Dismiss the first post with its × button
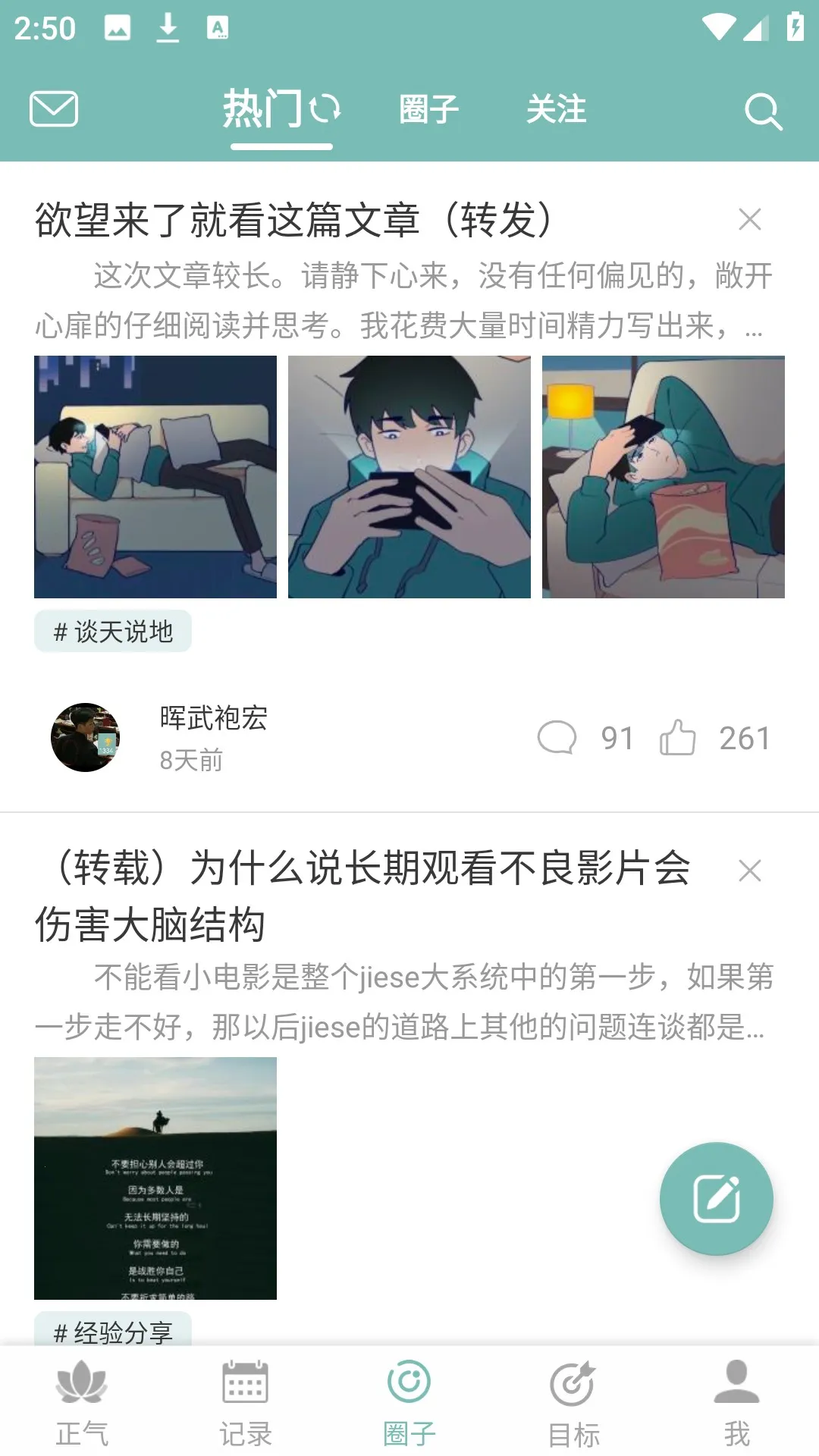 (x=750, y=219)
